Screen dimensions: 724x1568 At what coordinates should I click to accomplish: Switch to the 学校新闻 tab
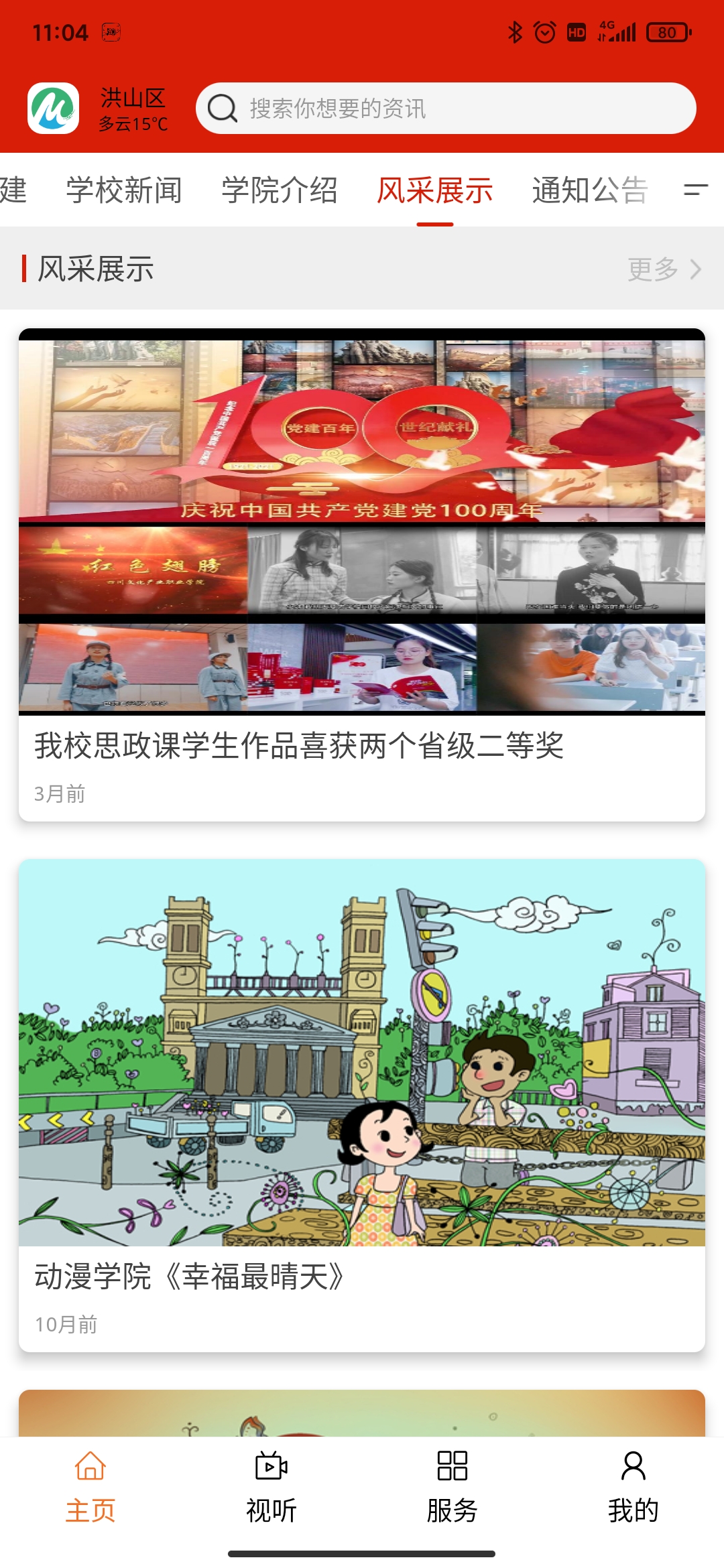pyautogui.click(x=124, y=190)
